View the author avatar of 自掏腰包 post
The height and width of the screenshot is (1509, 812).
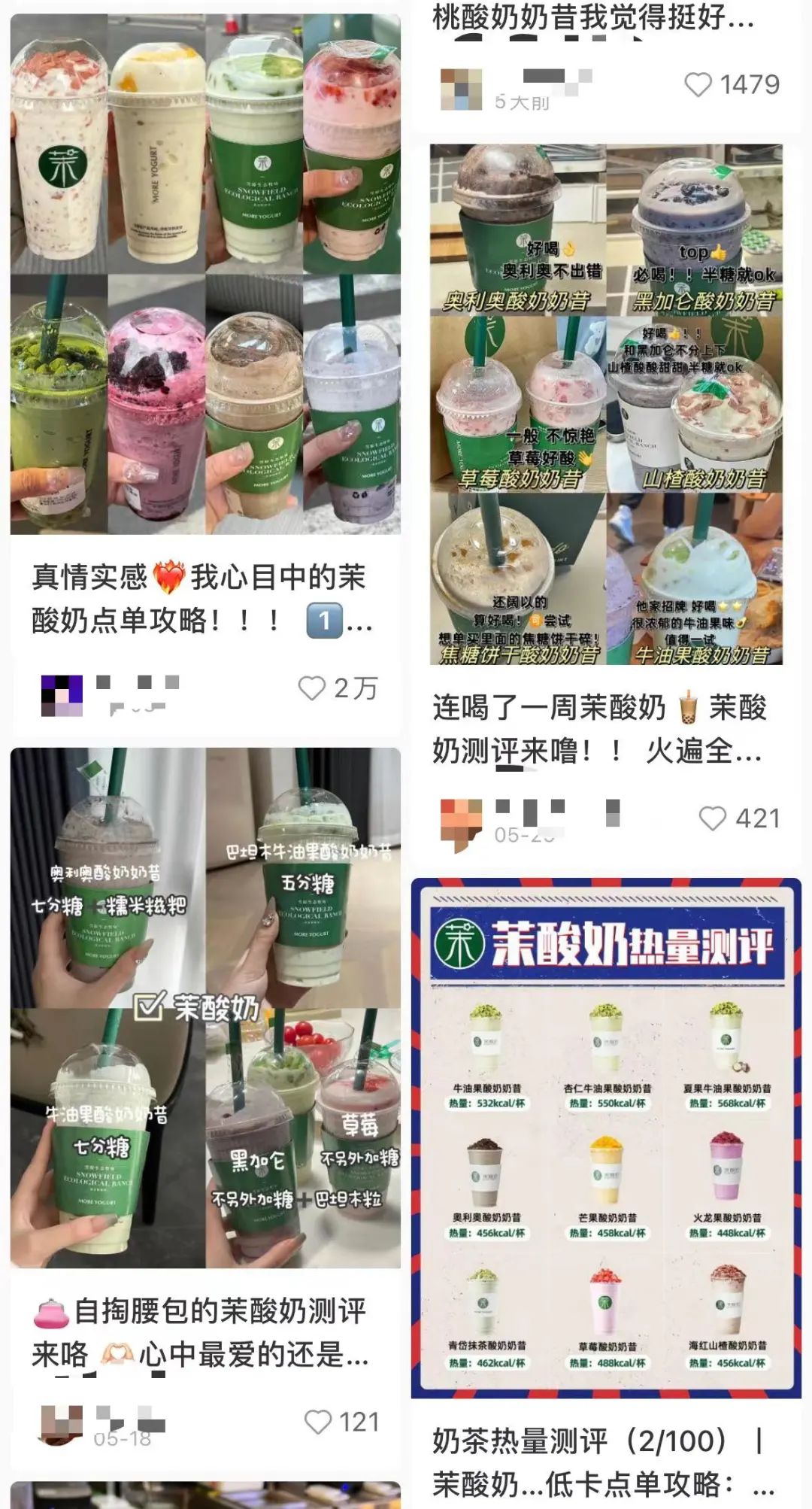60,1422
